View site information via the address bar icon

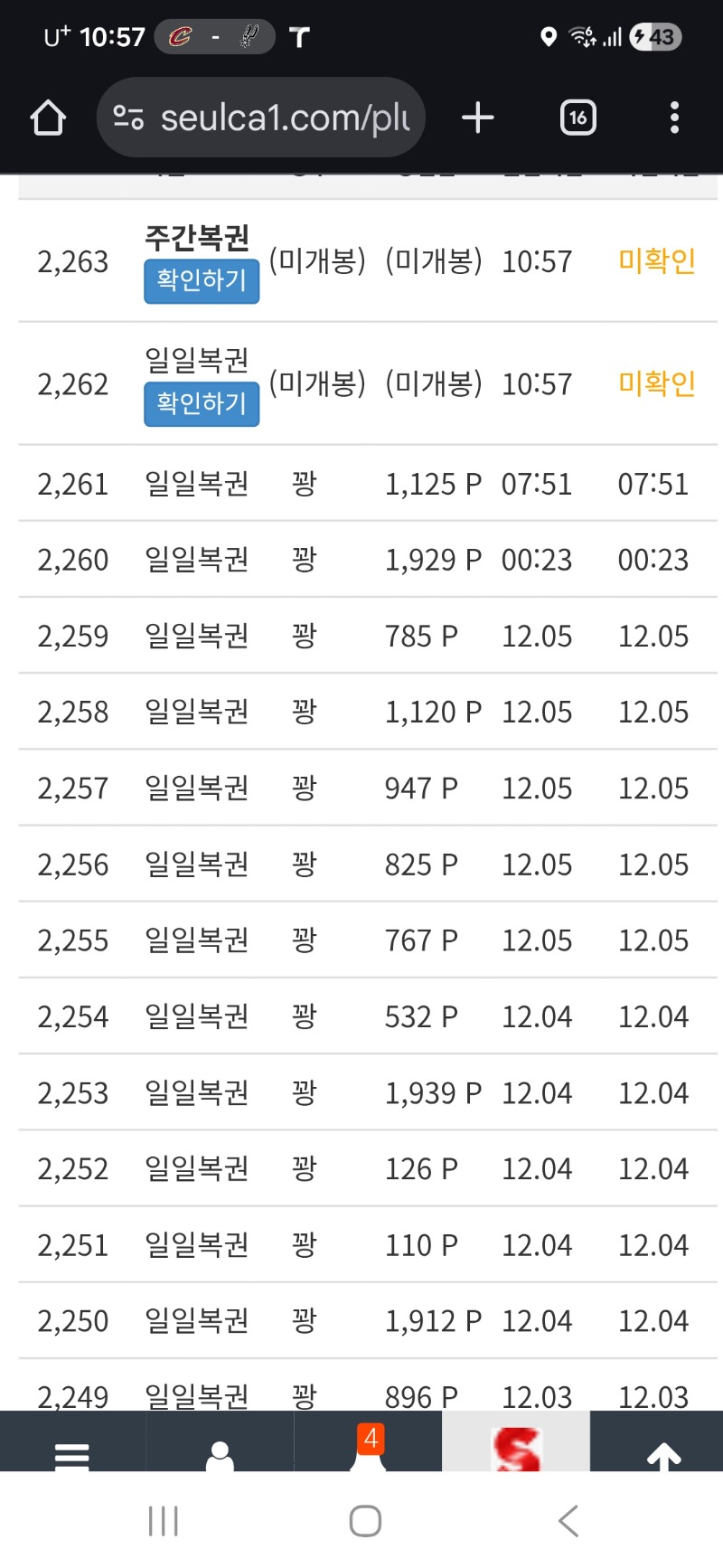coord(129,117)
